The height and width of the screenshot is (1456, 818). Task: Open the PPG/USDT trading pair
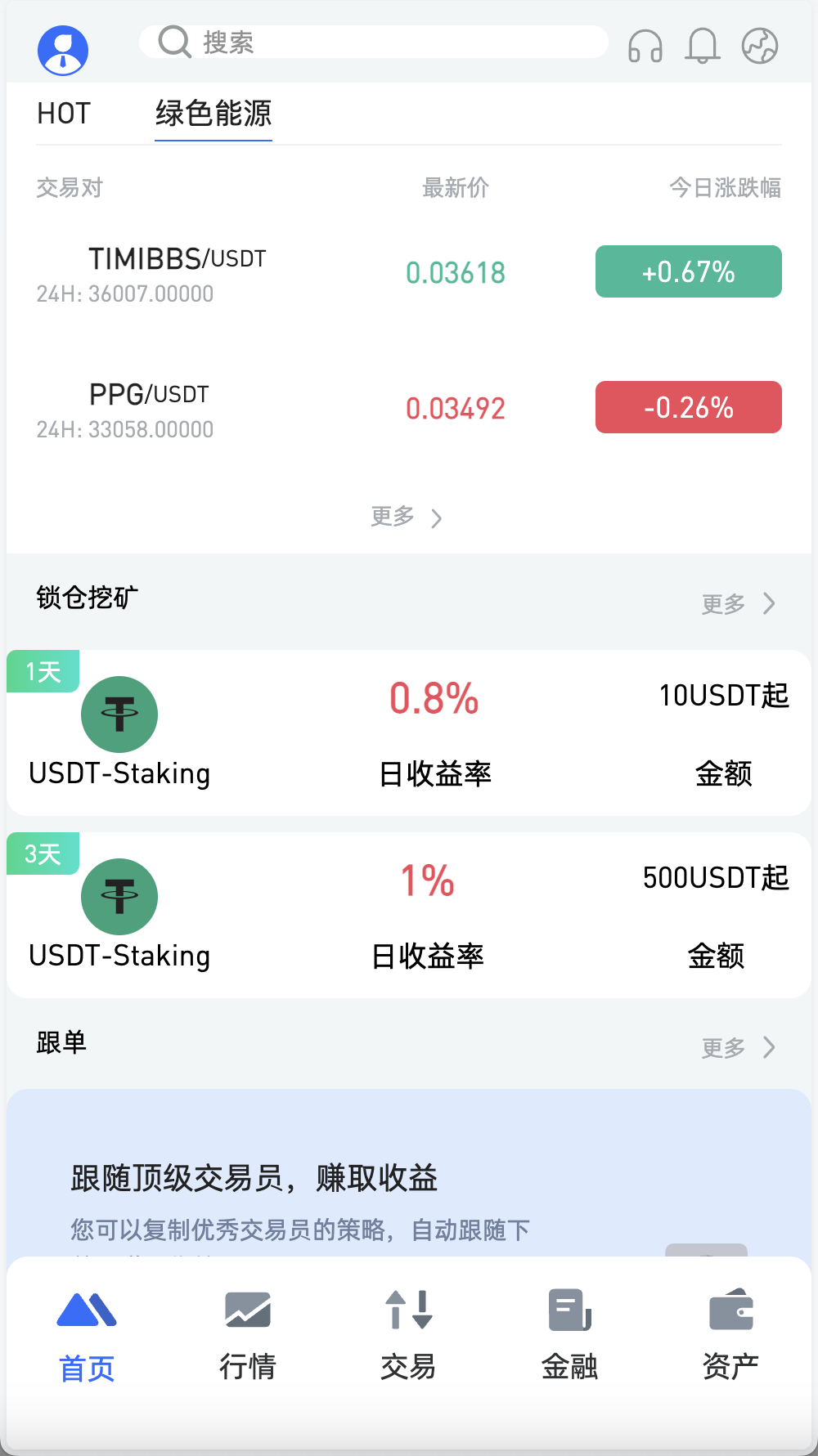tap(149, 393)
